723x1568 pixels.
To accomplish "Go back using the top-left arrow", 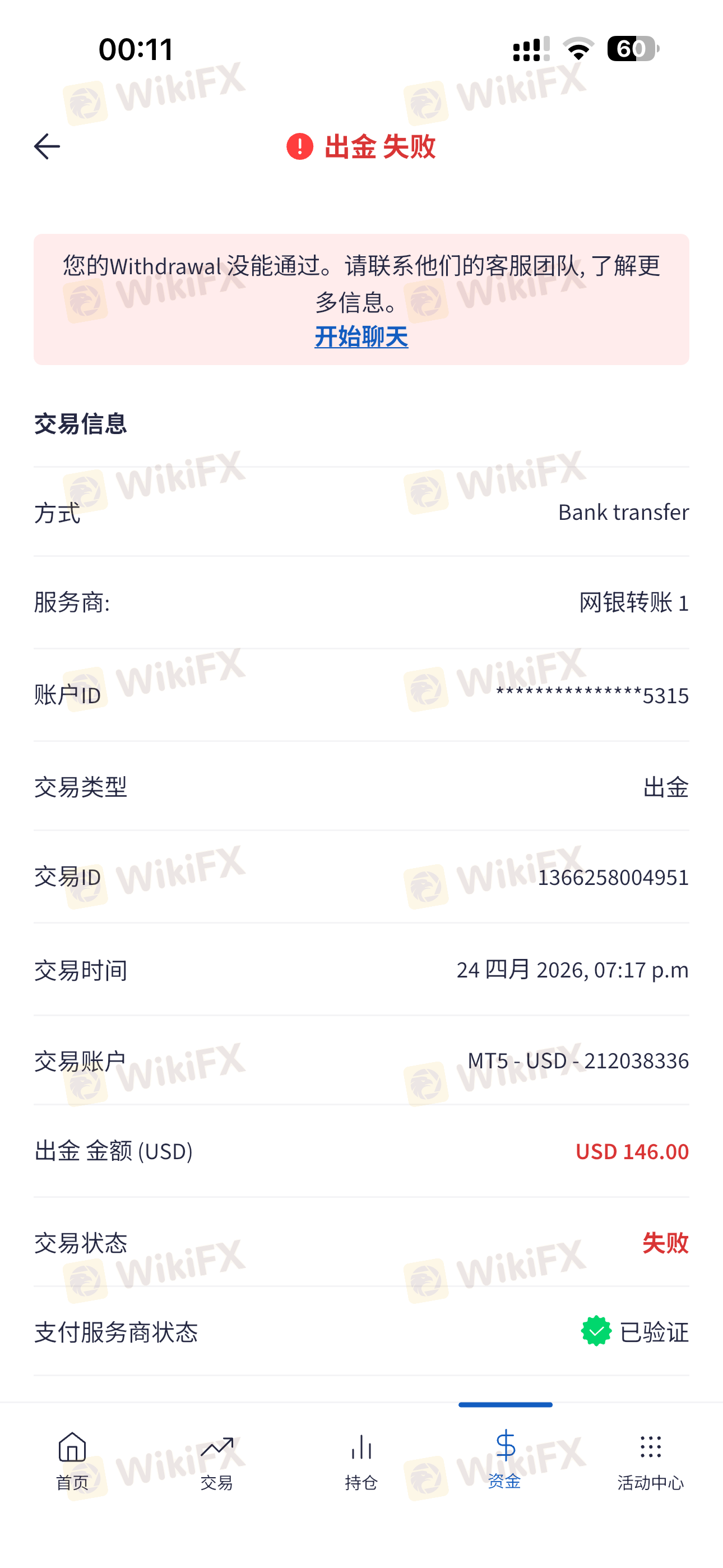I will 47,147.
